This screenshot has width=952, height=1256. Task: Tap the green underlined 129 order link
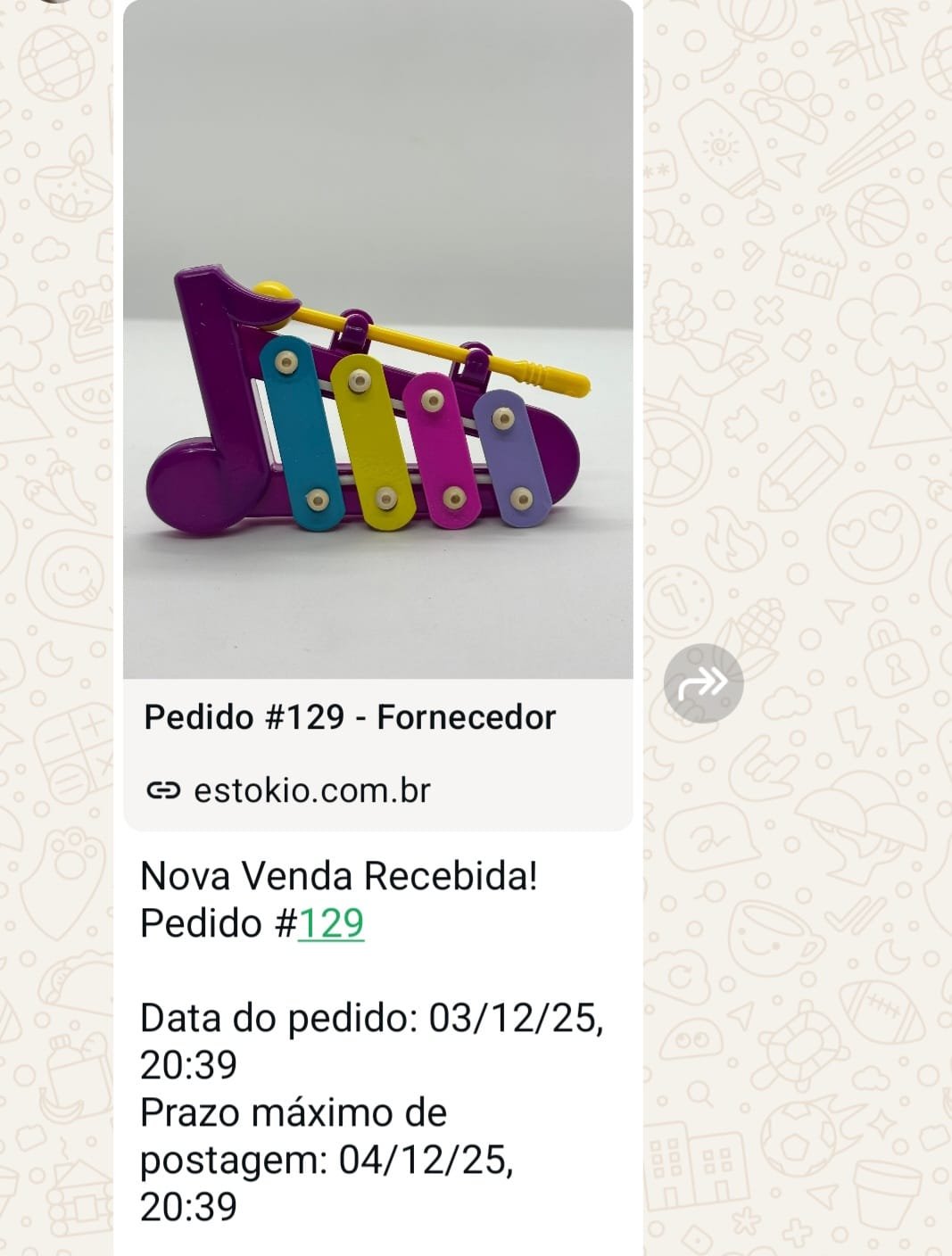tap(327, 924)
